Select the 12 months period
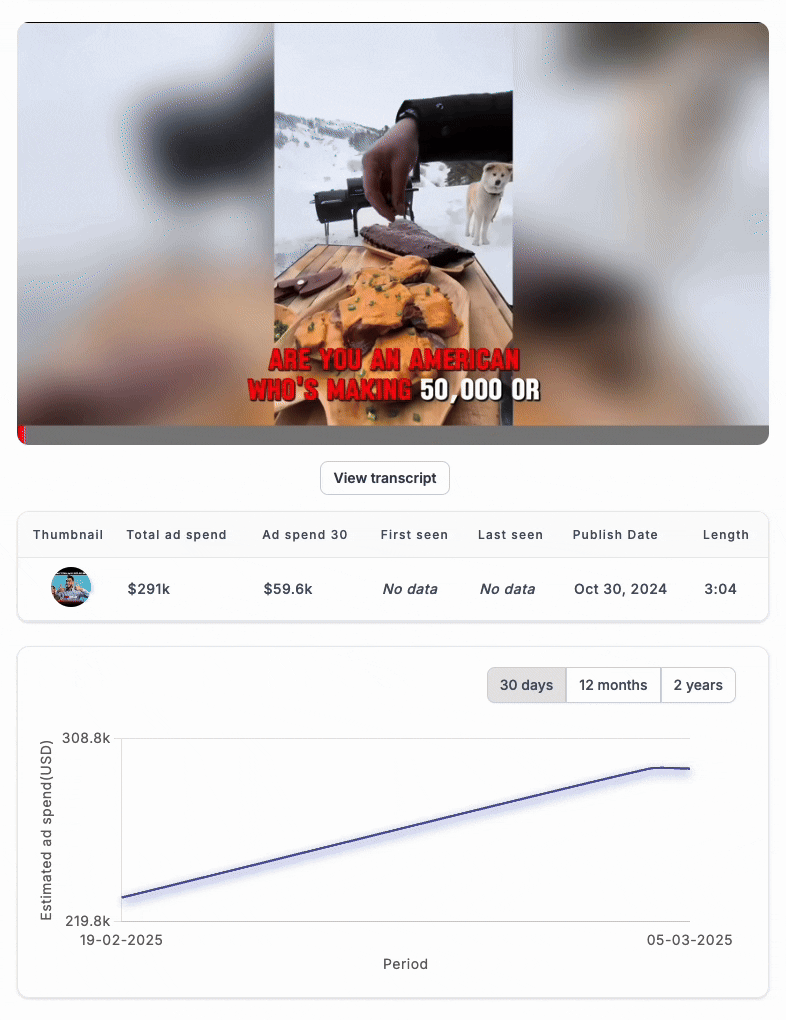 point(613,685)
